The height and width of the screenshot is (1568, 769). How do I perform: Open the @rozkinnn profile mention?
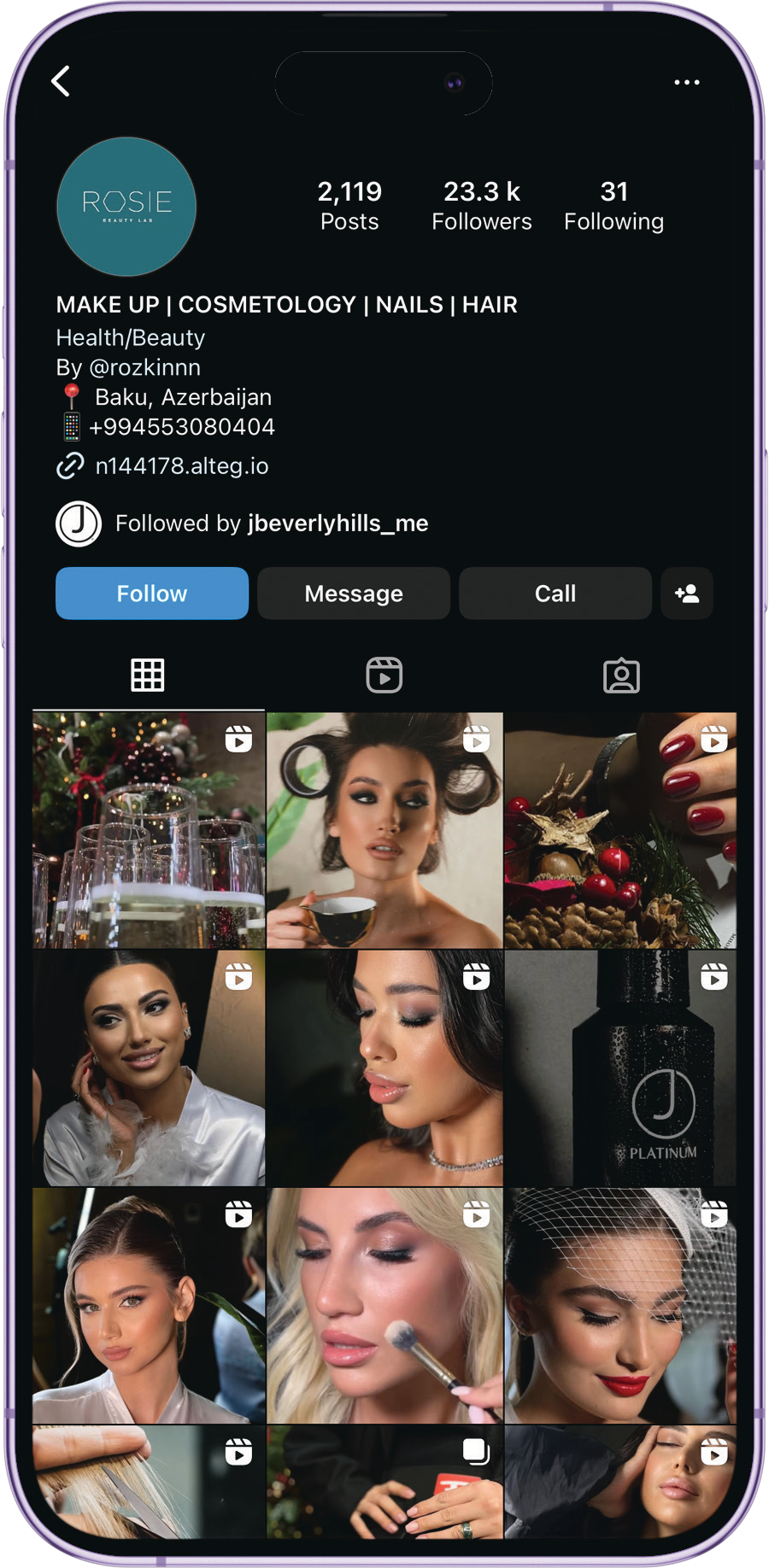pyautogui.click(x=145, y=367)
